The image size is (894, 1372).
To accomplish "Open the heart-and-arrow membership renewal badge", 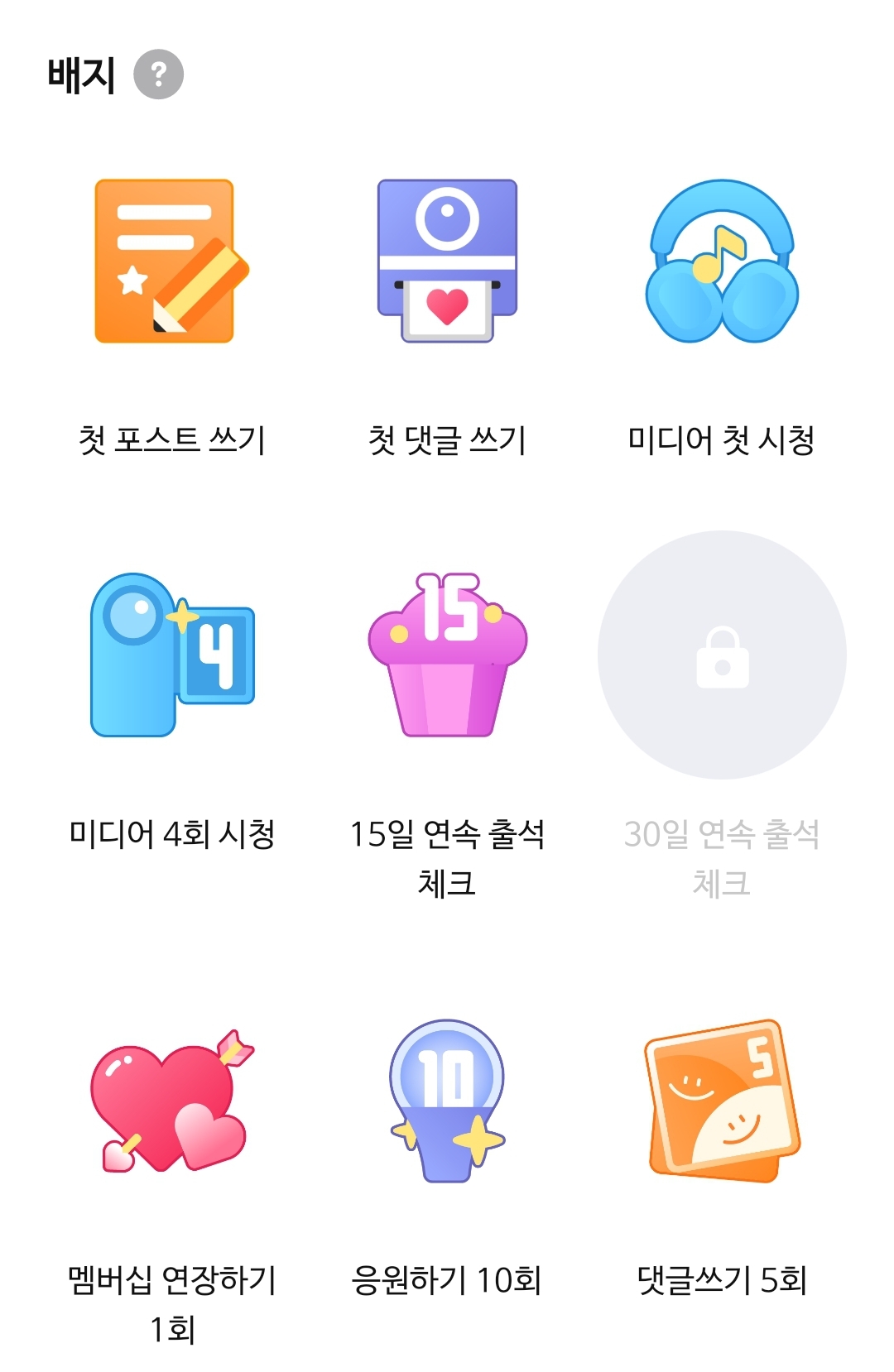I will [172, 1101].
